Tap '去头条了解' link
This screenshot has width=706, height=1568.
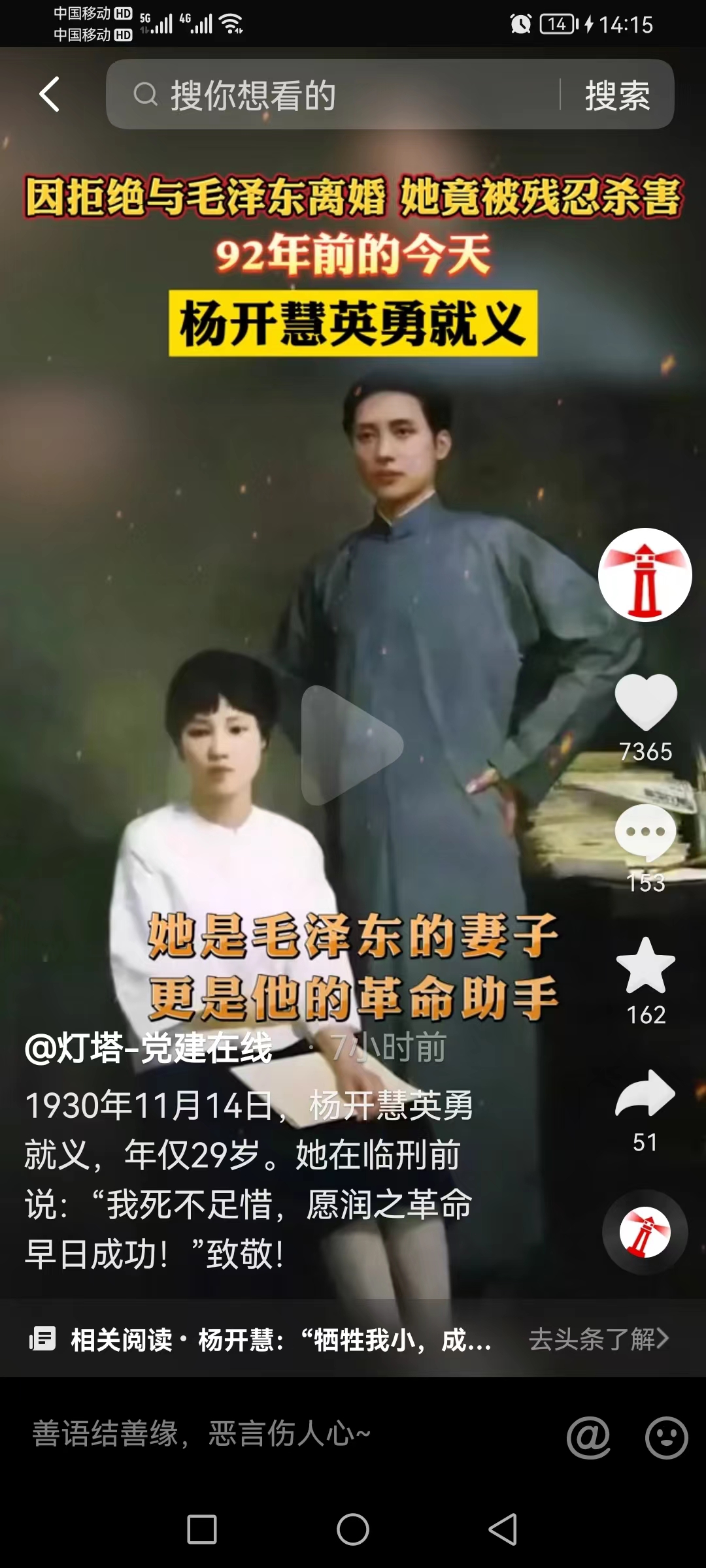(x=599, y=1339)
